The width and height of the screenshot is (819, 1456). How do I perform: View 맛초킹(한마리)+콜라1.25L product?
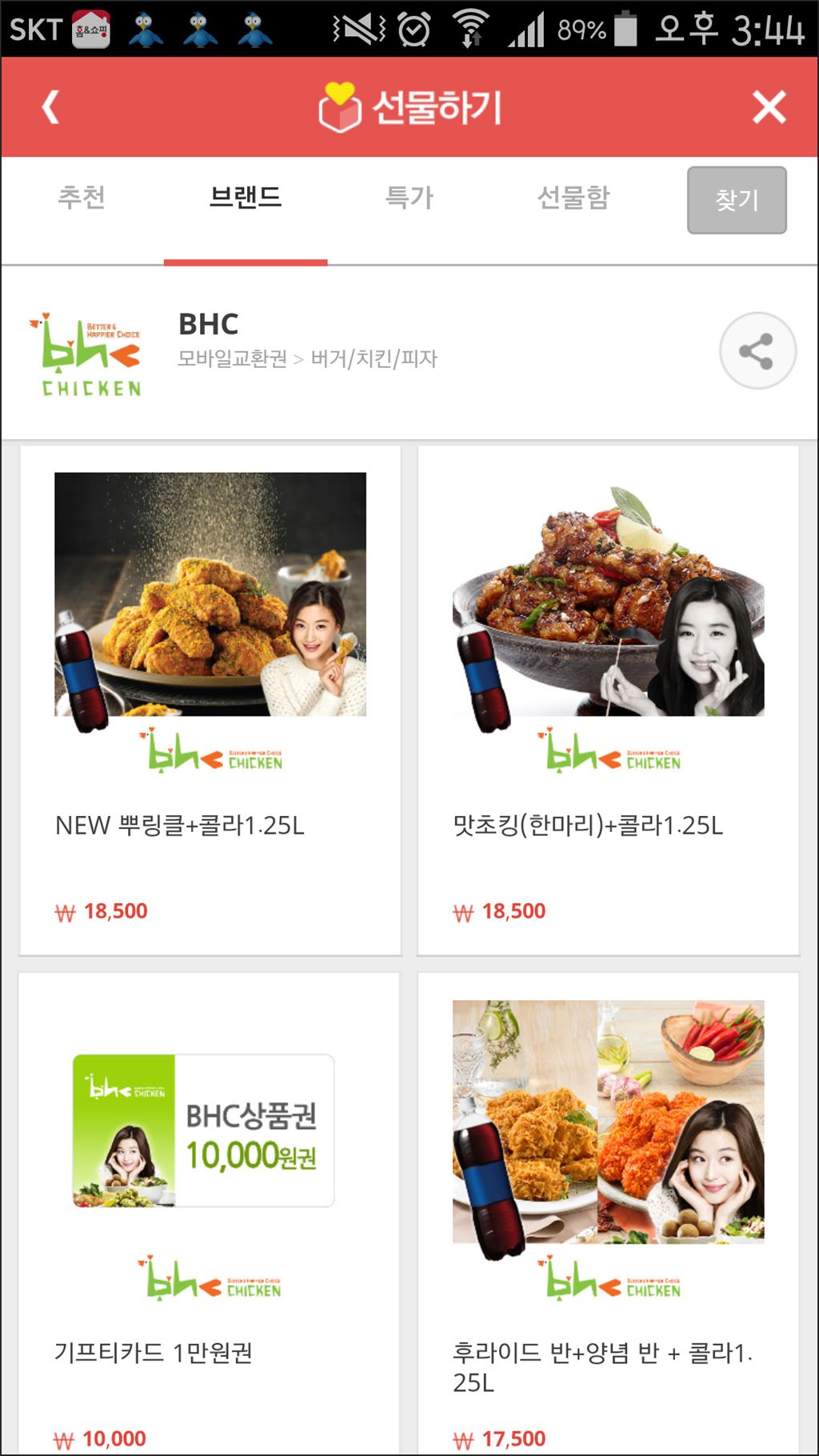[x=608, y=700]
